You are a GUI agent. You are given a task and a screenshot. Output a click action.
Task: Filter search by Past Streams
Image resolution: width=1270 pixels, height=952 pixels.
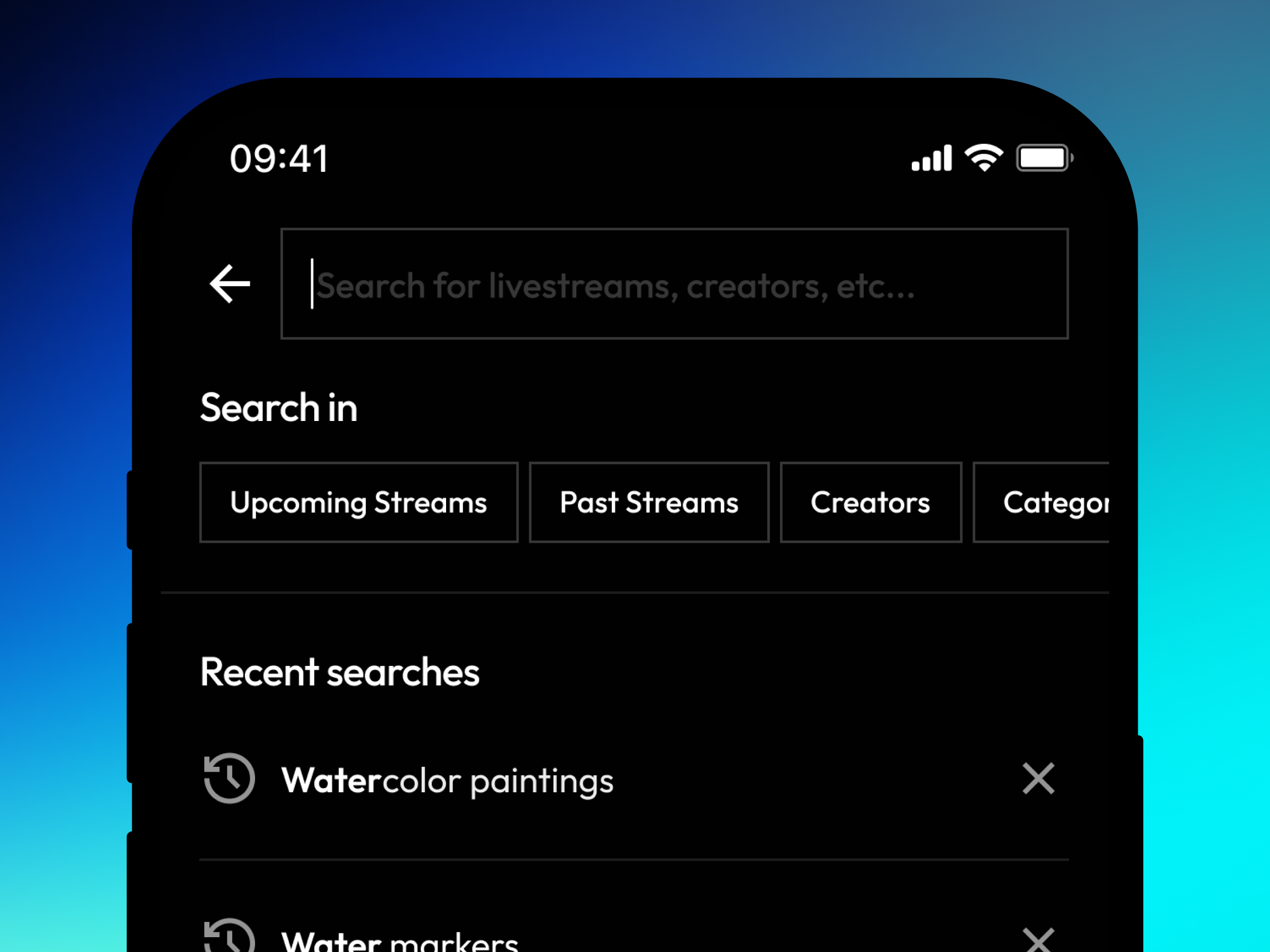[649, 502]
